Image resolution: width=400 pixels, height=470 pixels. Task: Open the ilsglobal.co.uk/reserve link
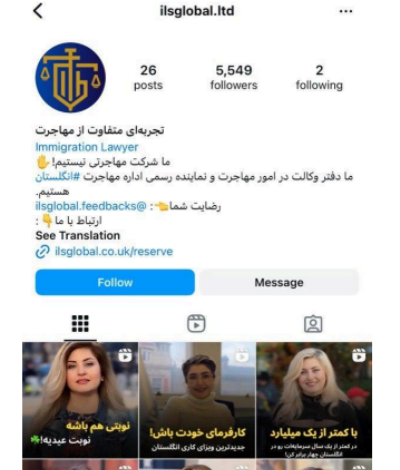114,251
